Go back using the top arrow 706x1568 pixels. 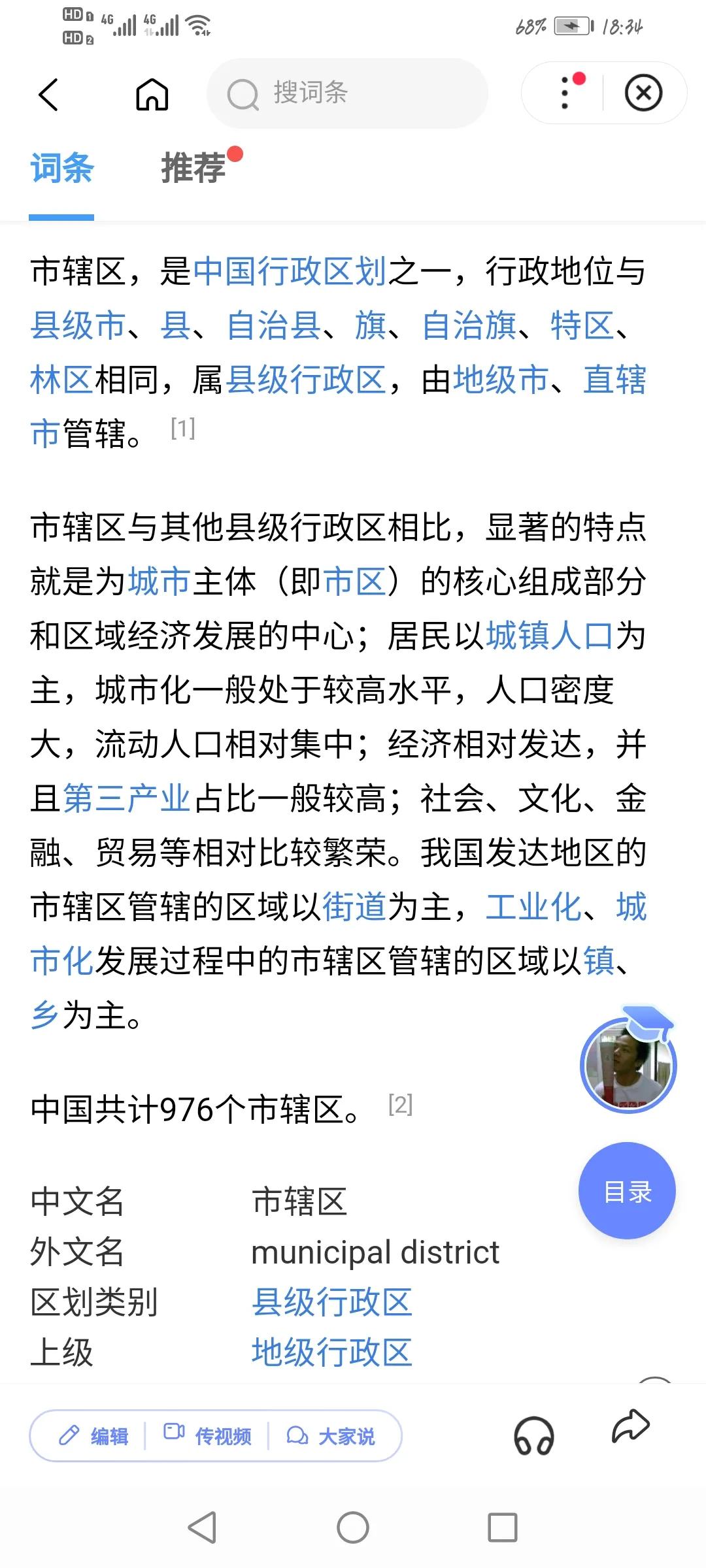[x=48, y=95]
